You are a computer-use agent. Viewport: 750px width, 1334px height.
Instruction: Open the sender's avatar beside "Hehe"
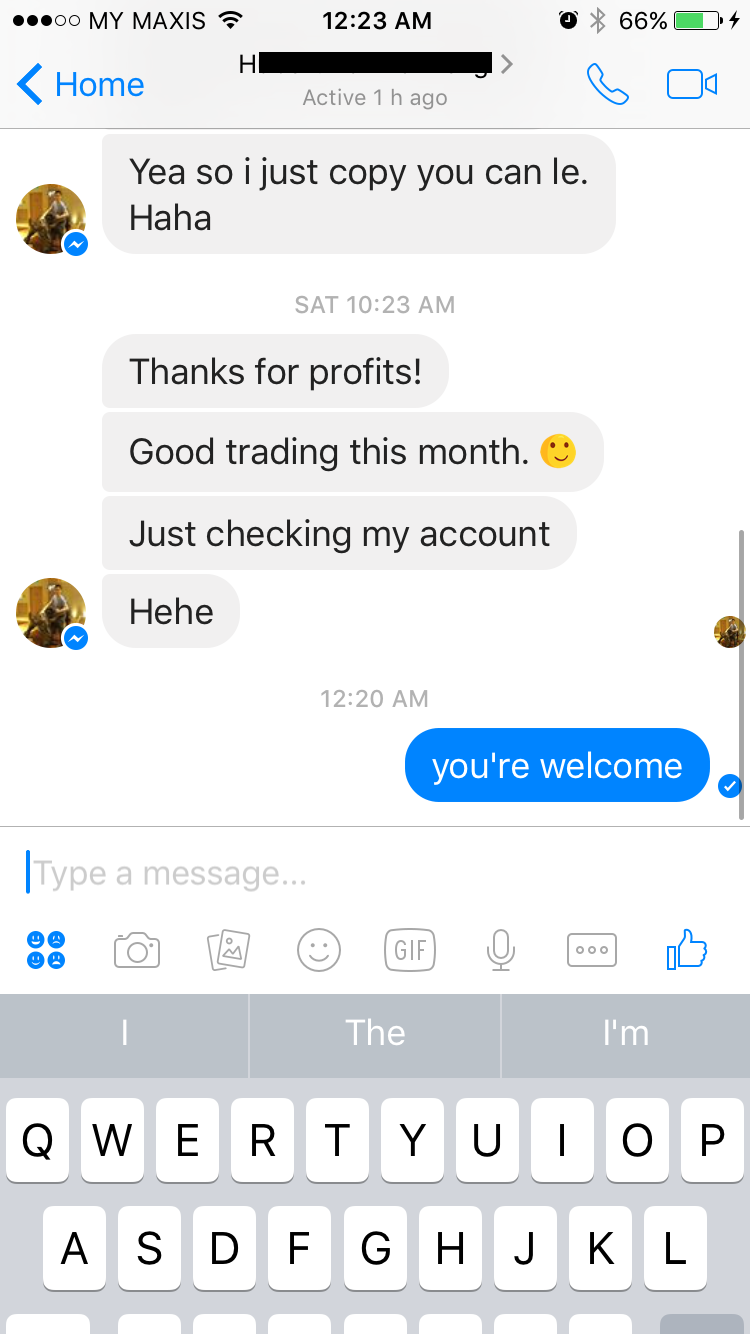[51, 613]
